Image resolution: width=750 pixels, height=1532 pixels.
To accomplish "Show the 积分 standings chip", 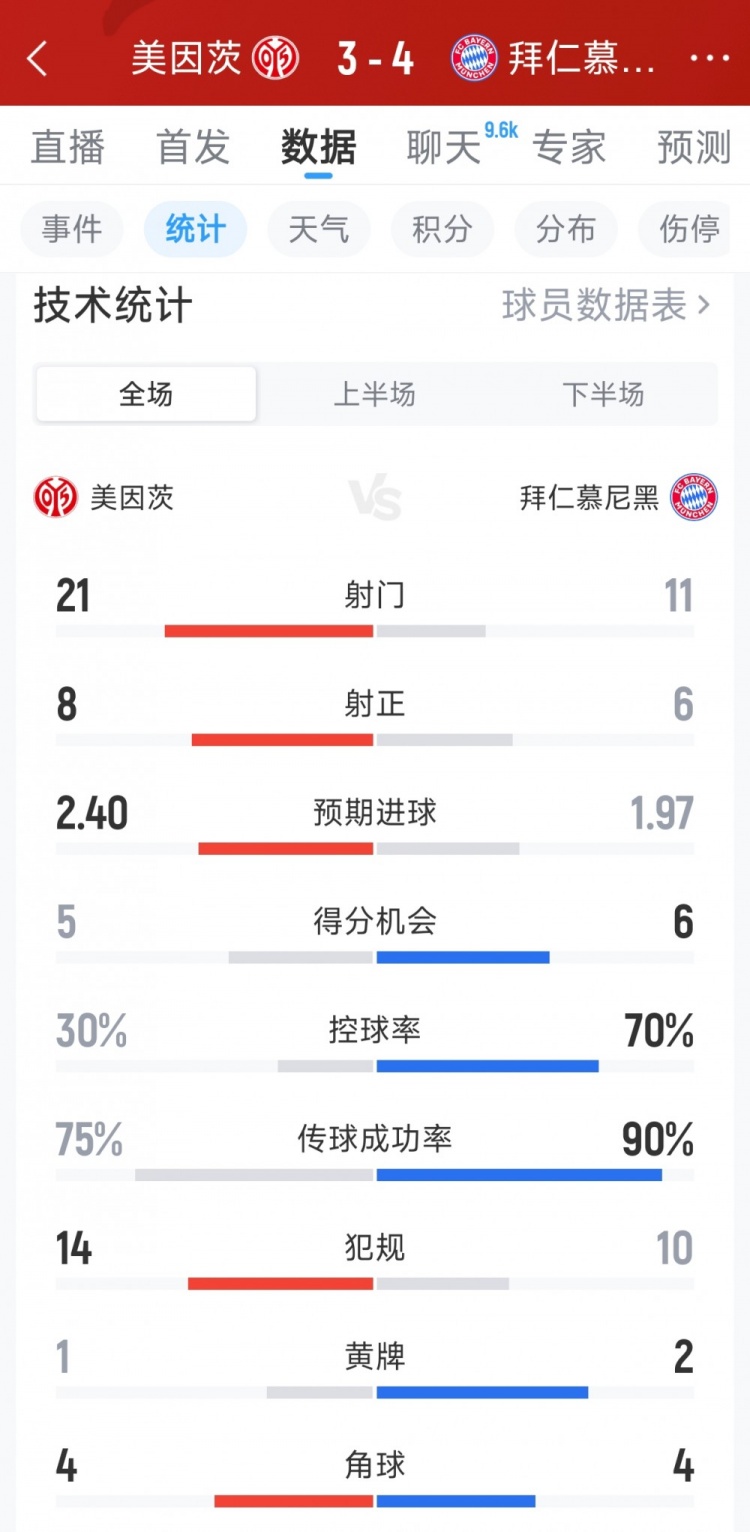I will click(442, 230).
